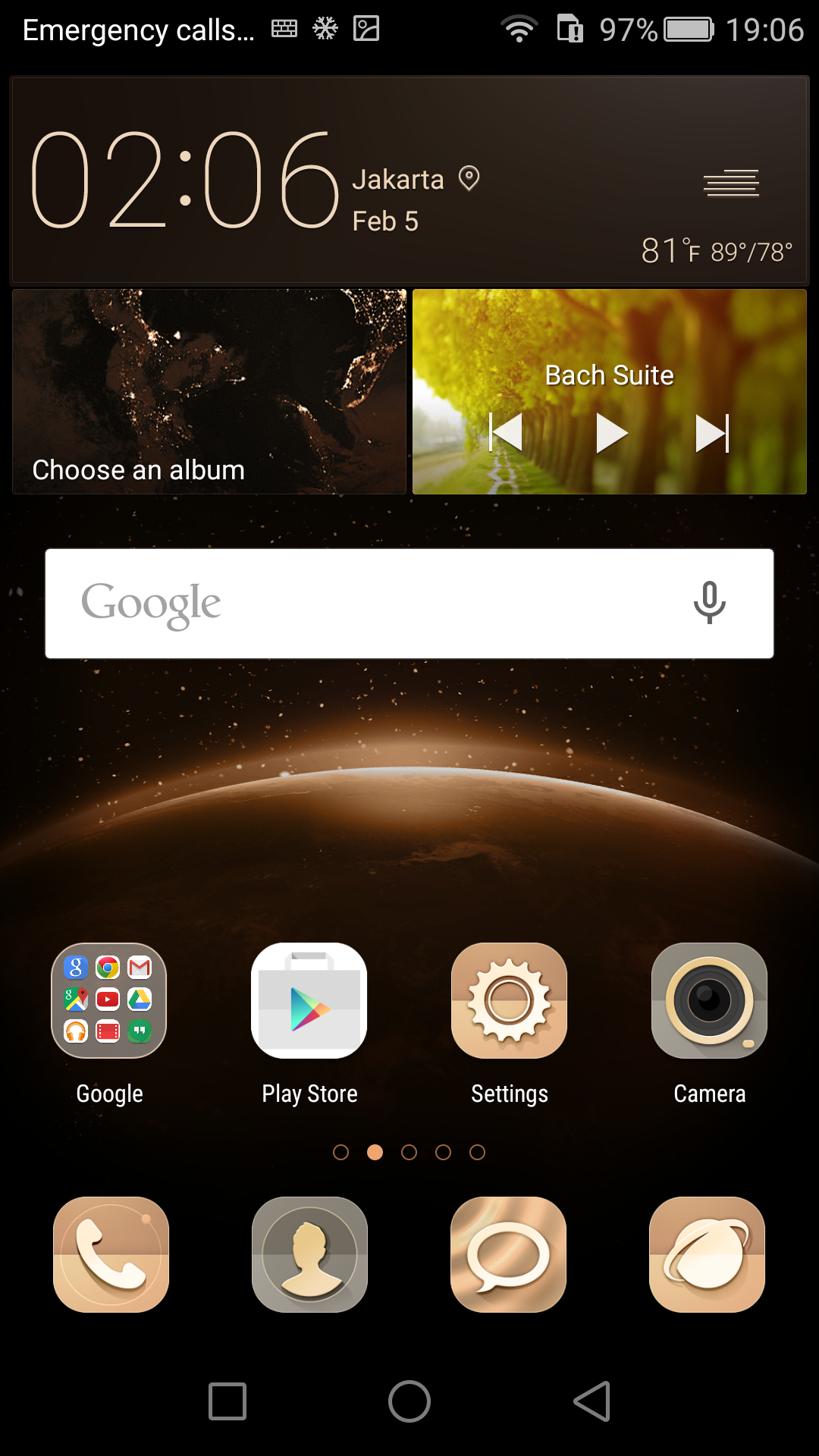The width and height of the screenshot is (819, 1456).
Task: Start voice search with the microphone
Action: 709,604
